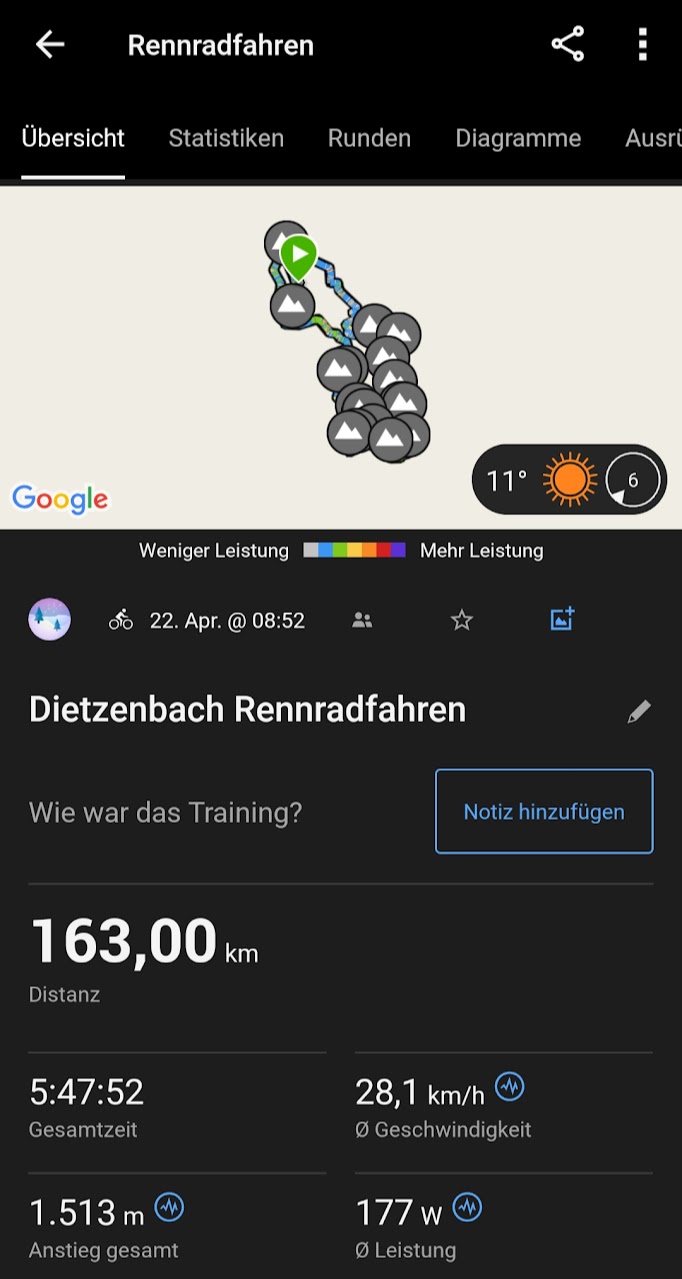The image size is (682, 1279).
Task: Select the Diagramme tab
Action: point(518,138)
